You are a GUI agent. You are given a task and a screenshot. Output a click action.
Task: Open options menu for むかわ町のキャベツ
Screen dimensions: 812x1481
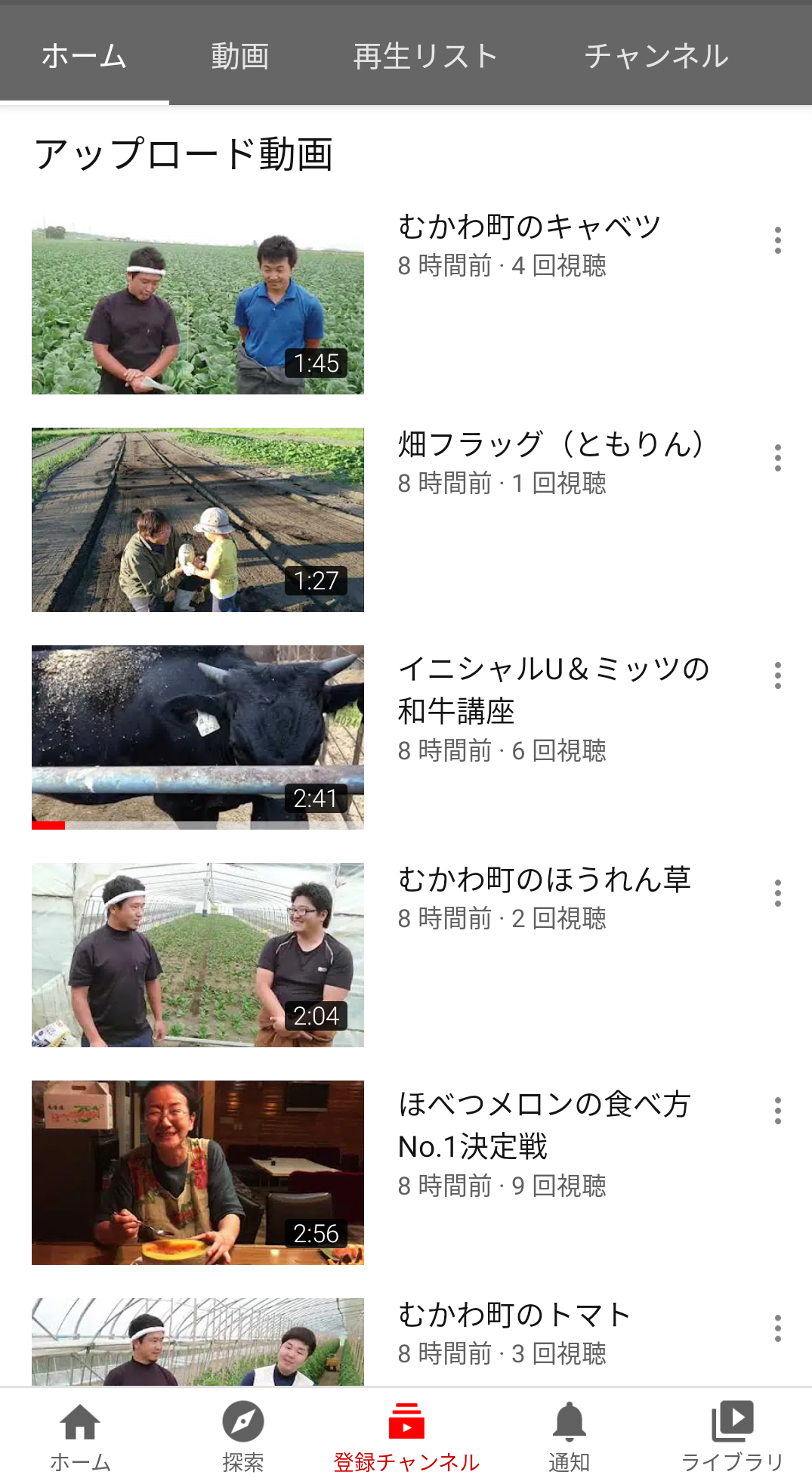tap(777, 240)
